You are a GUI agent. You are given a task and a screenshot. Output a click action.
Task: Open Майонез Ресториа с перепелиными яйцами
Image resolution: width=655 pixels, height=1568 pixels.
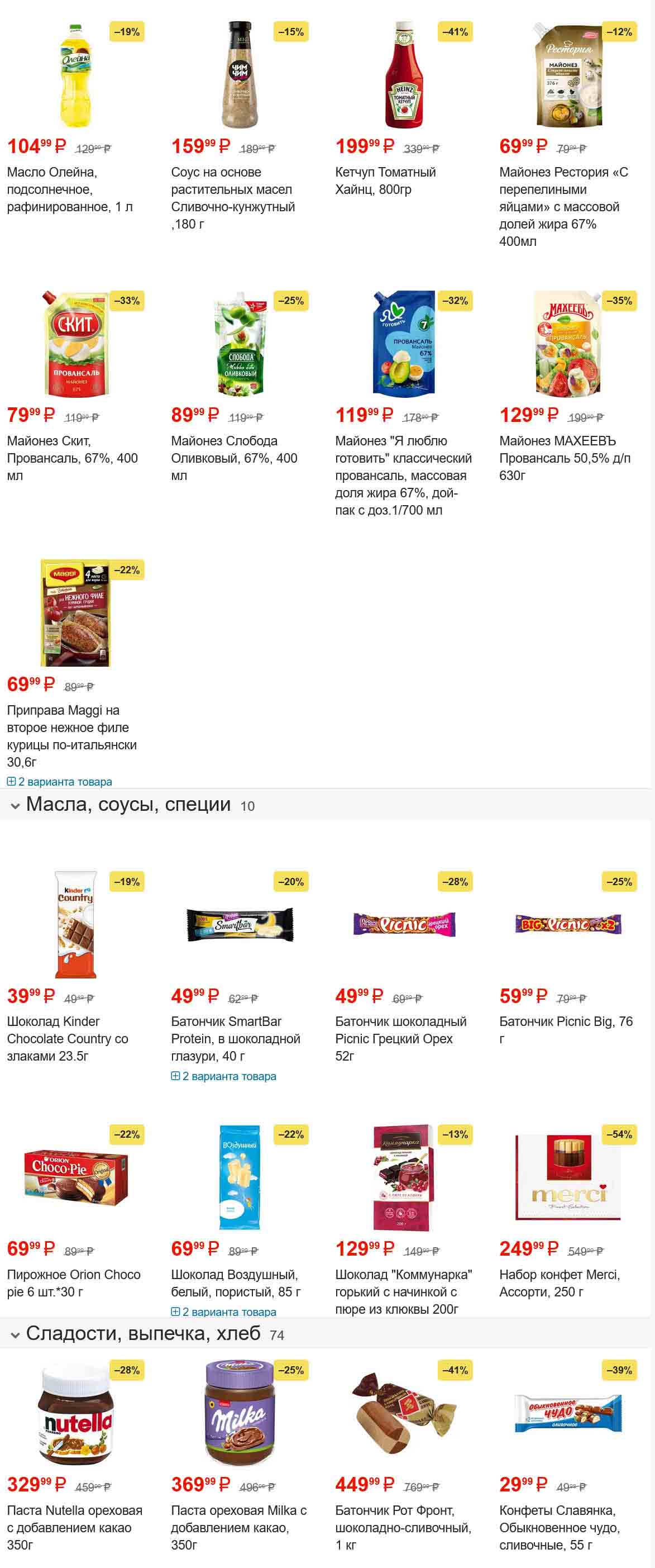(x=563, y=206)
